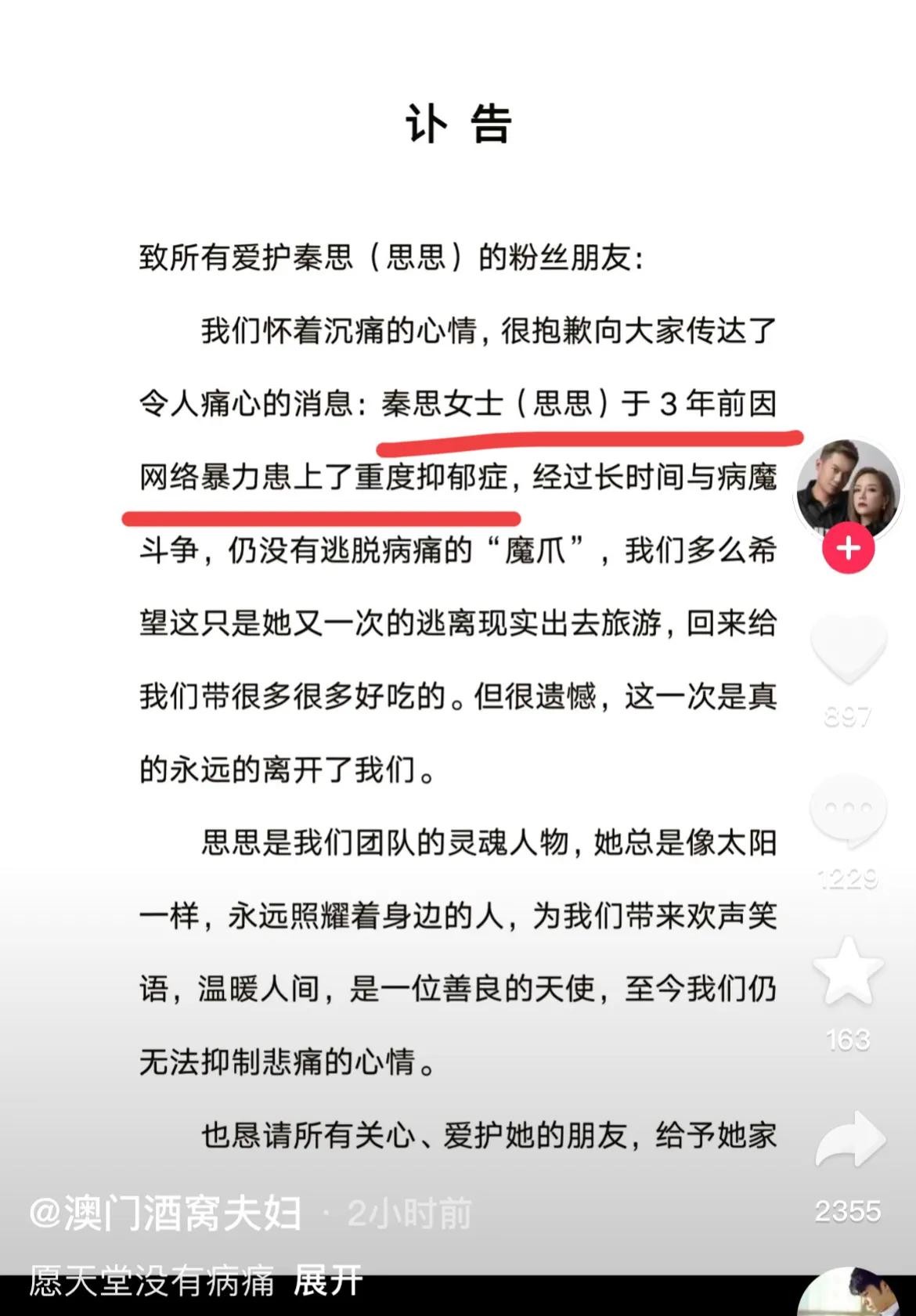Open the @澳门酒窝夫妇 username link

coord(165,1213)
